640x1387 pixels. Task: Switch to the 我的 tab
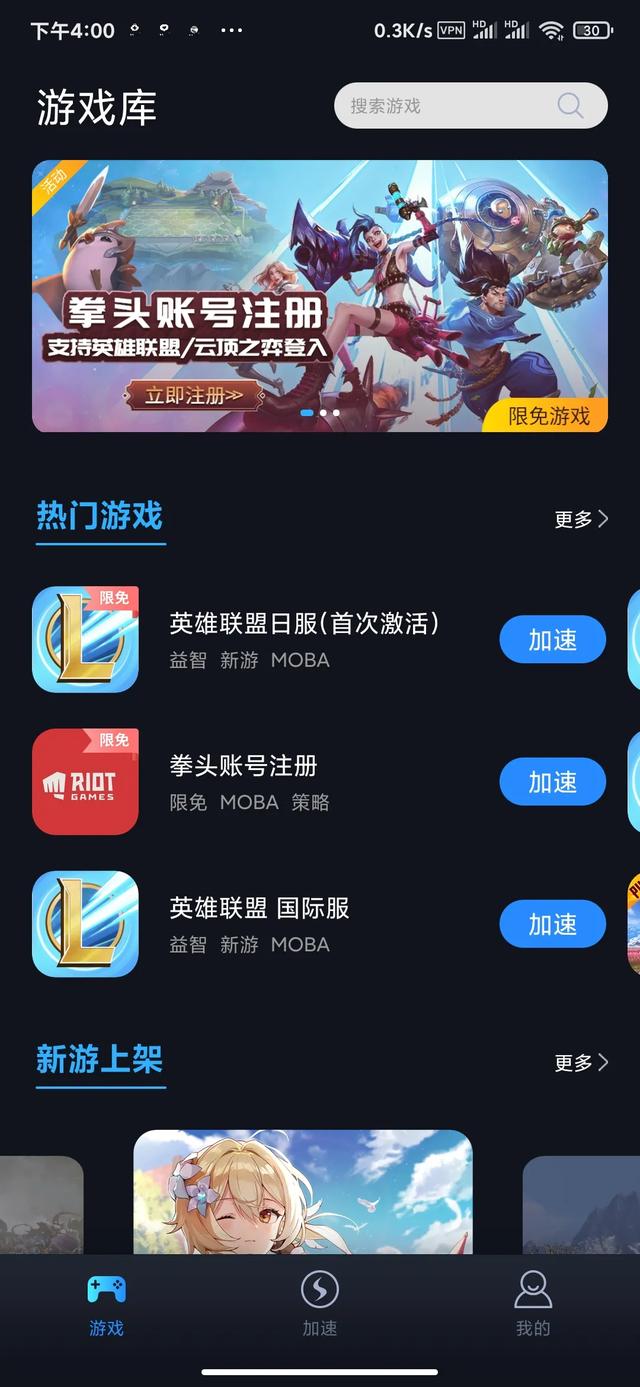[x=533, y=1305]
